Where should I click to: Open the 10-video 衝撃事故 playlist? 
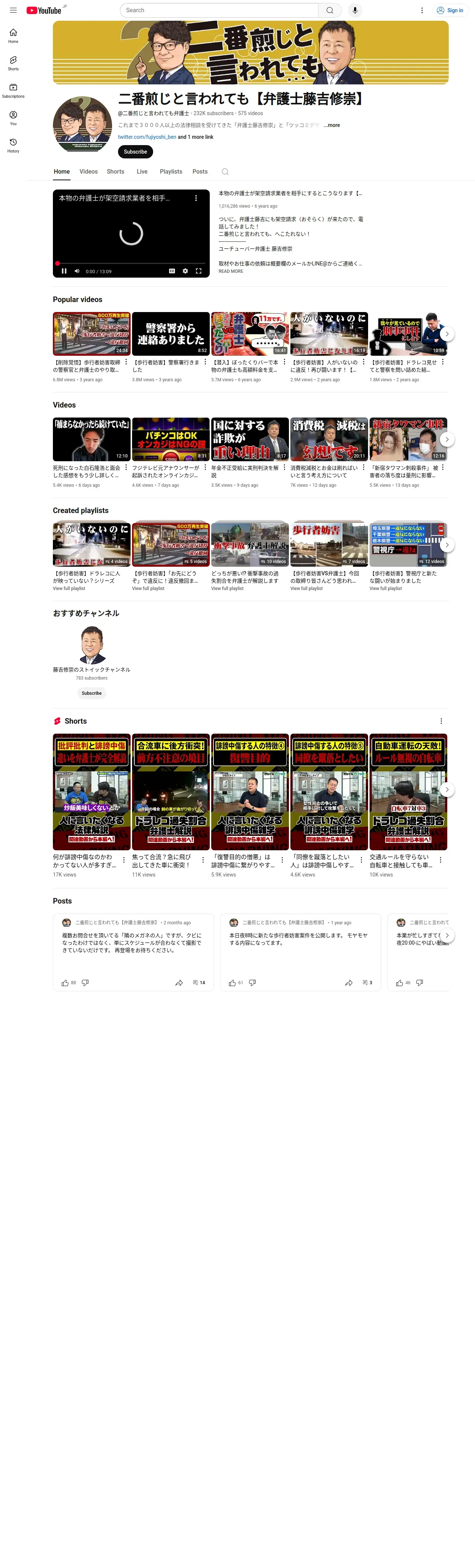[x=249, y=544]
